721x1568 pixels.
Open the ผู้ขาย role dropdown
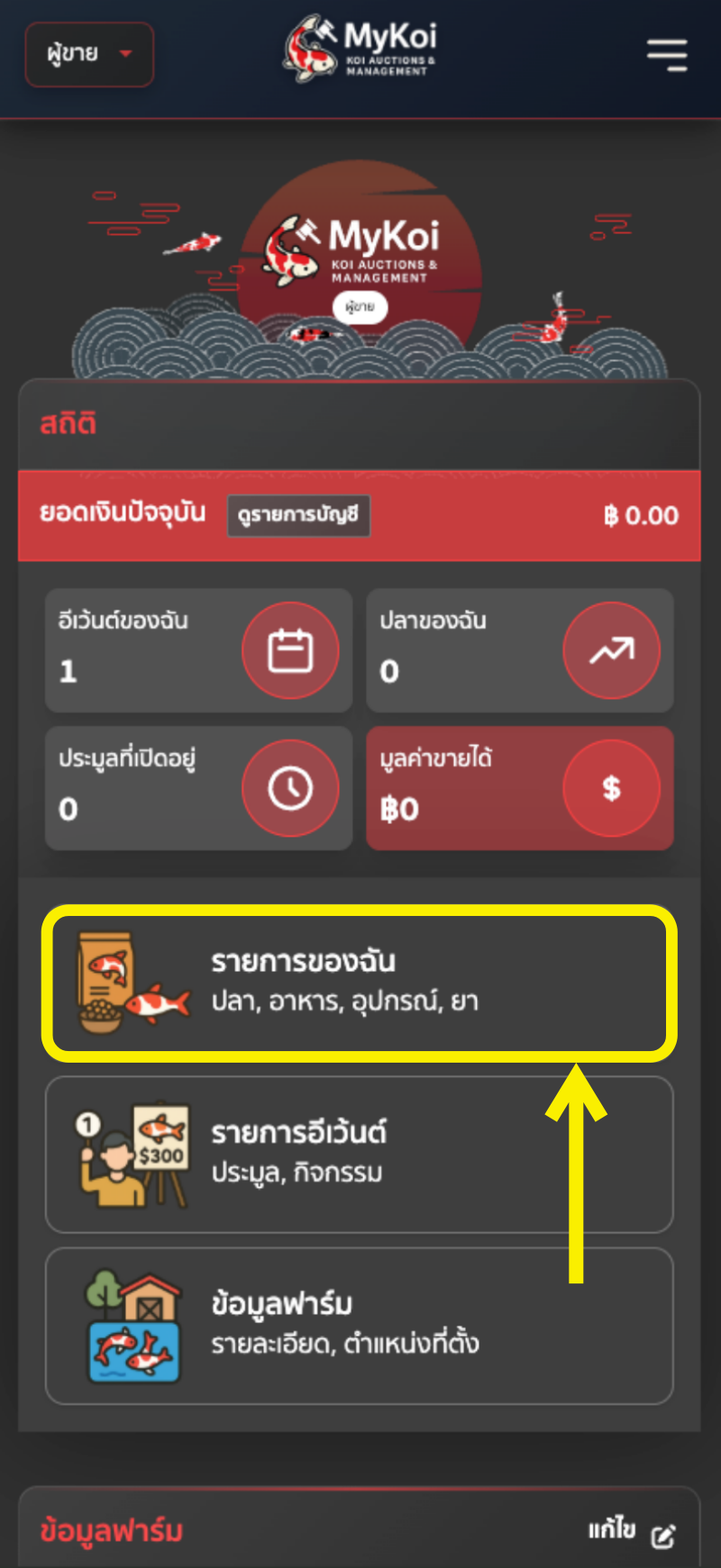coord(89,54)
